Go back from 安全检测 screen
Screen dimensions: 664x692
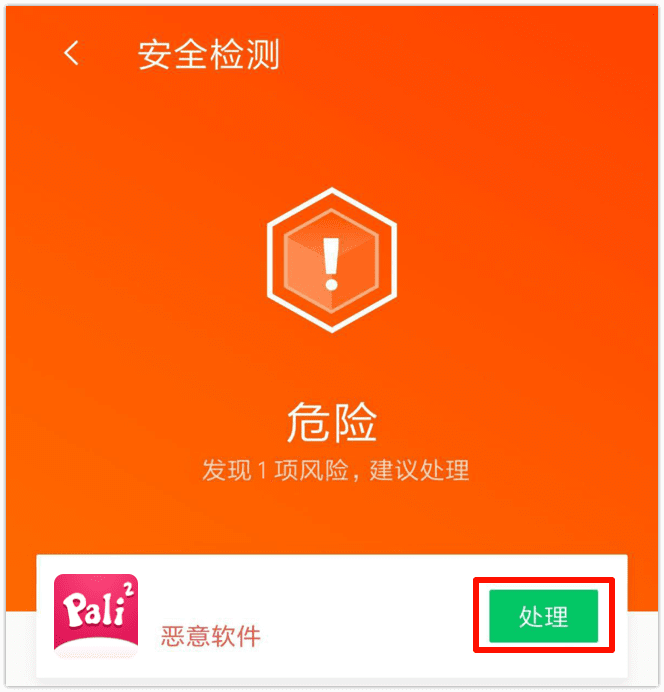coord(71,54)
